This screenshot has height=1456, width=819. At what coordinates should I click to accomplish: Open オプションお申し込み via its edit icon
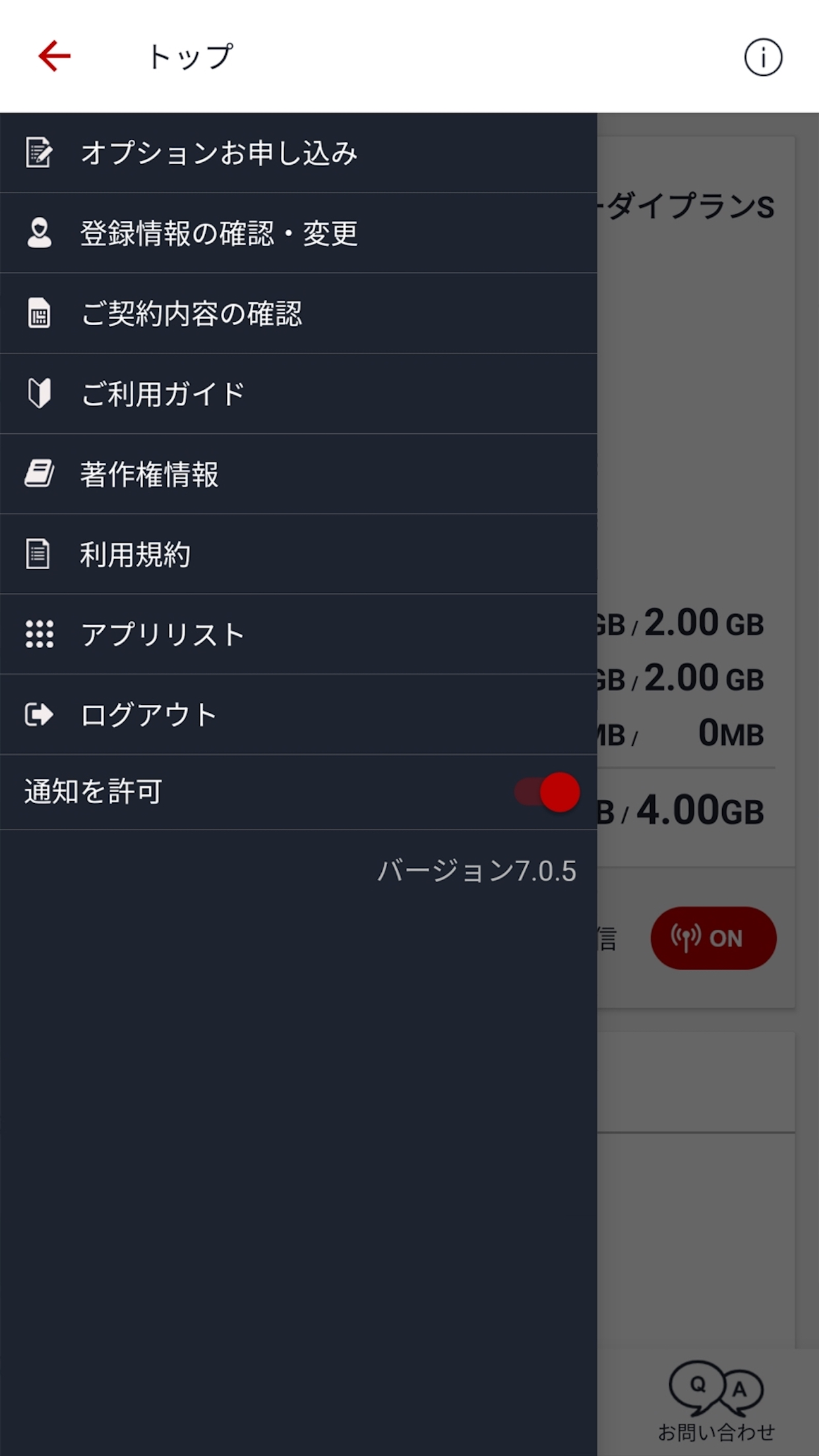pos(40,152)
